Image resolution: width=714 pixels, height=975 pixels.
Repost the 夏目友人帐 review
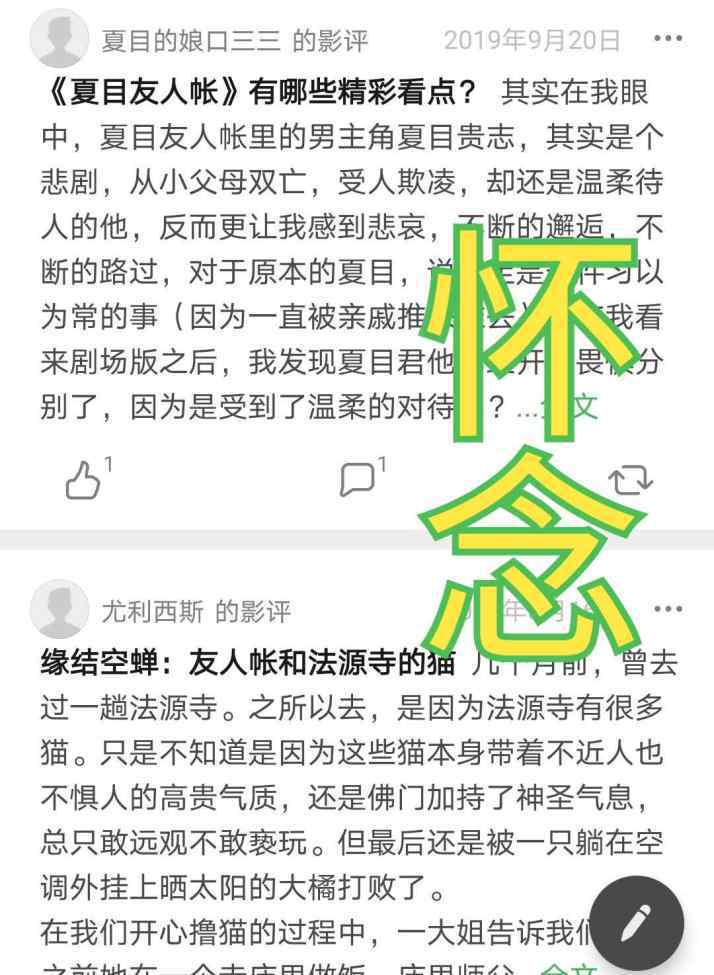tap(630, 480)
